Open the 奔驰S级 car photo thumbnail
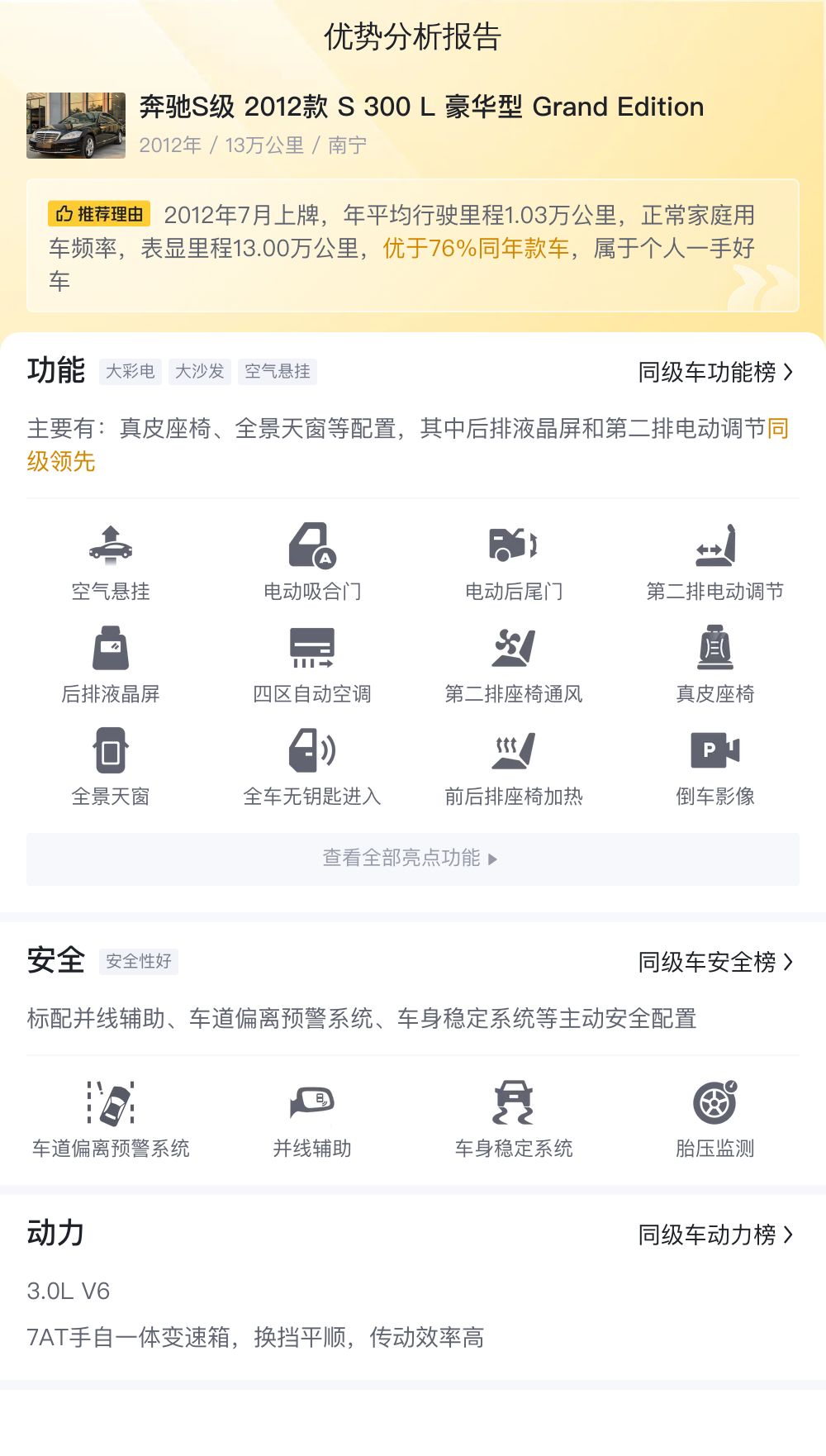This screenshot has width=826, height=1456. pos(76,126)
